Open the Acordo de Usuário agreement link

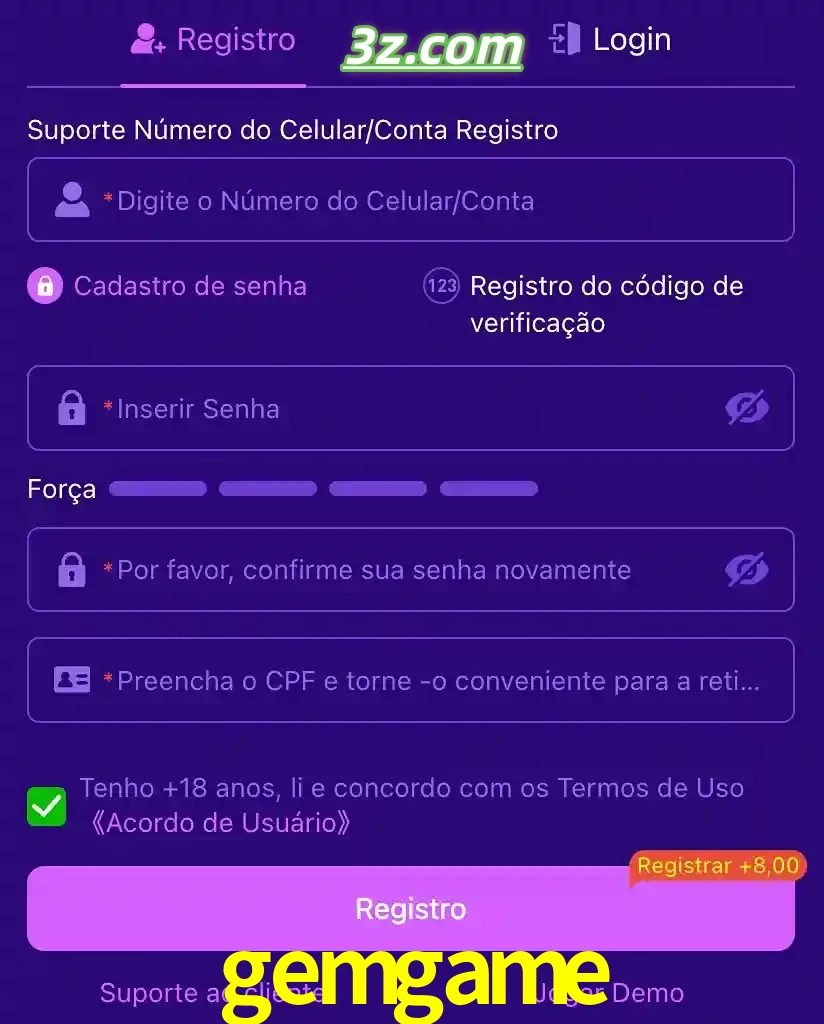tap(222, 822)
